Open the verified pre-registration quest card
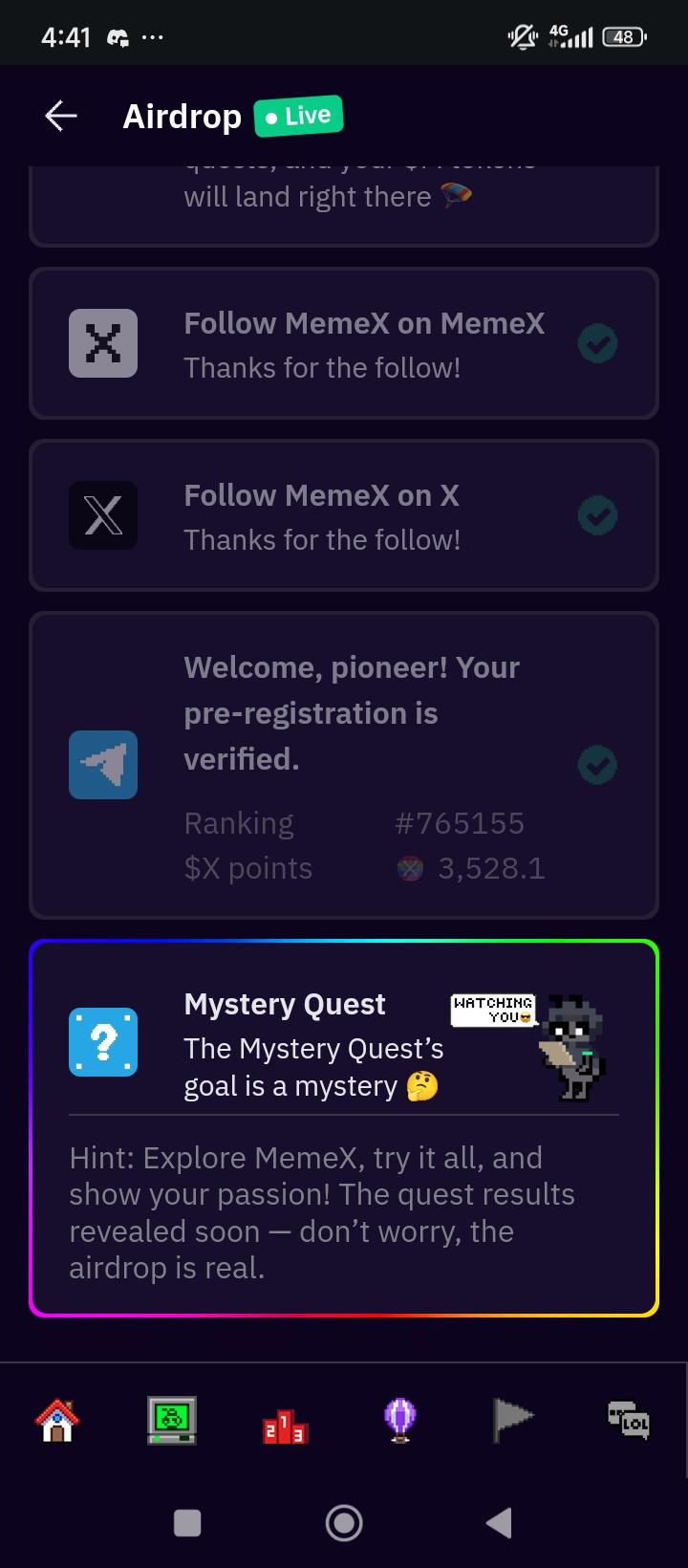The width and height of the screenshot is (688, 1568). tap(344, 765)
